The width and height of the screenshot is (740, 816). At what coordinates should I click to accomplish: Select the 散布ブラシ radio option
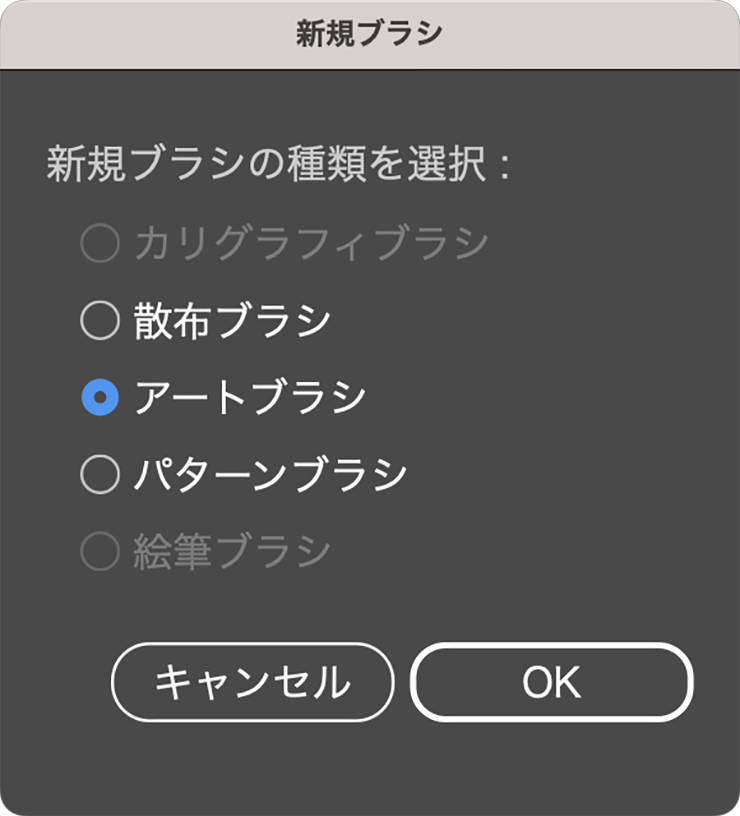[x=100, y=321]
